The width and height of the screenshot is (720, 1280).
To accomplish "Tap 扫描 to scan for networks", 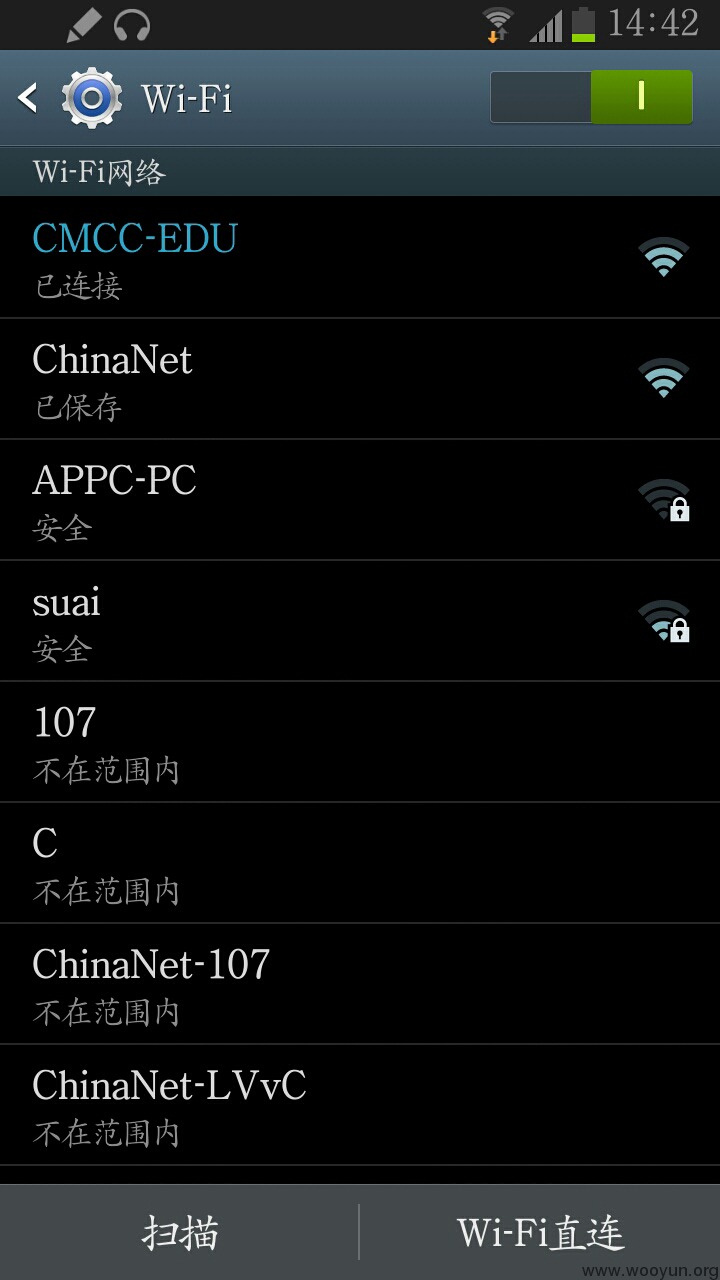I will [180, 1232].
